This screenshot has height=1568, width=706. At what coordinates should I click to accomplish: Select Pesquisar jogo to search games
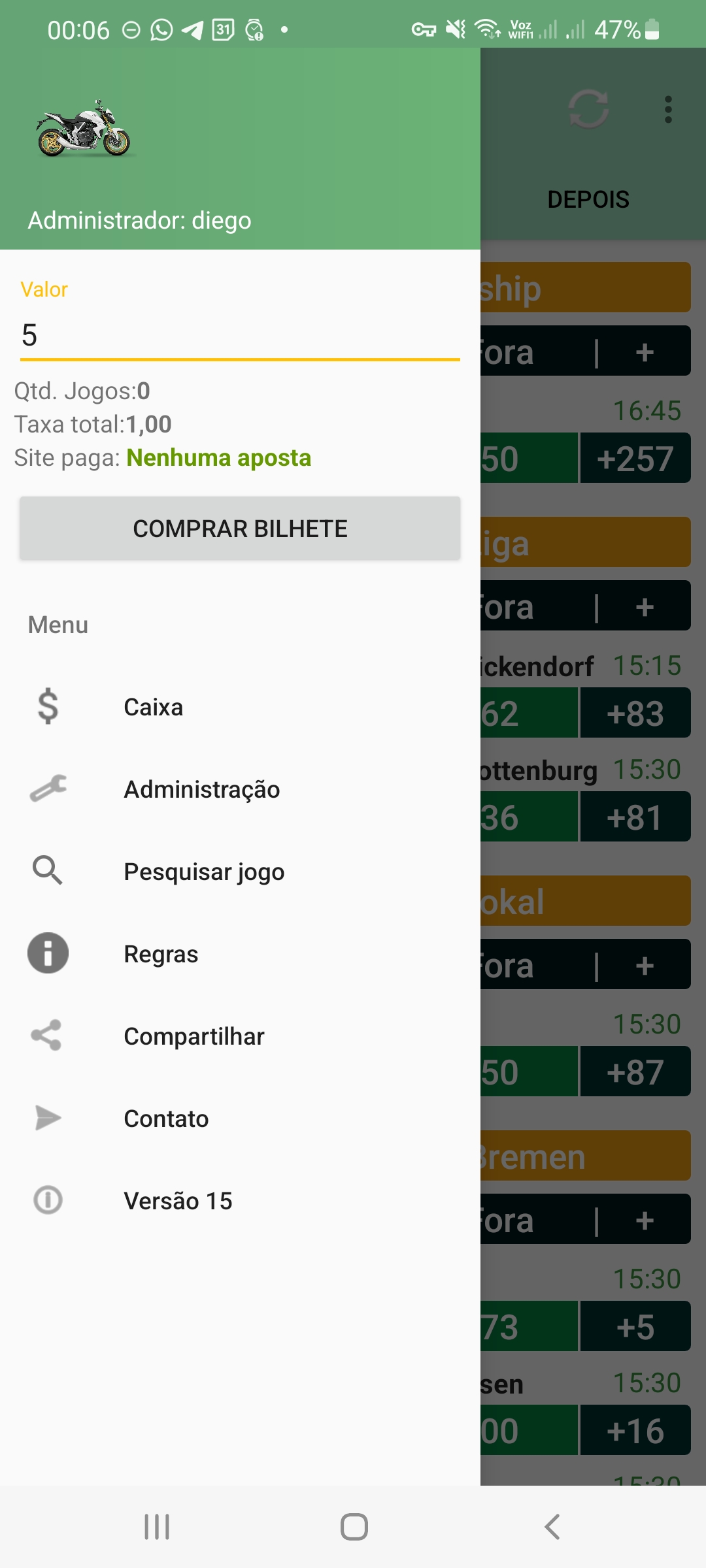click(203, 872)
